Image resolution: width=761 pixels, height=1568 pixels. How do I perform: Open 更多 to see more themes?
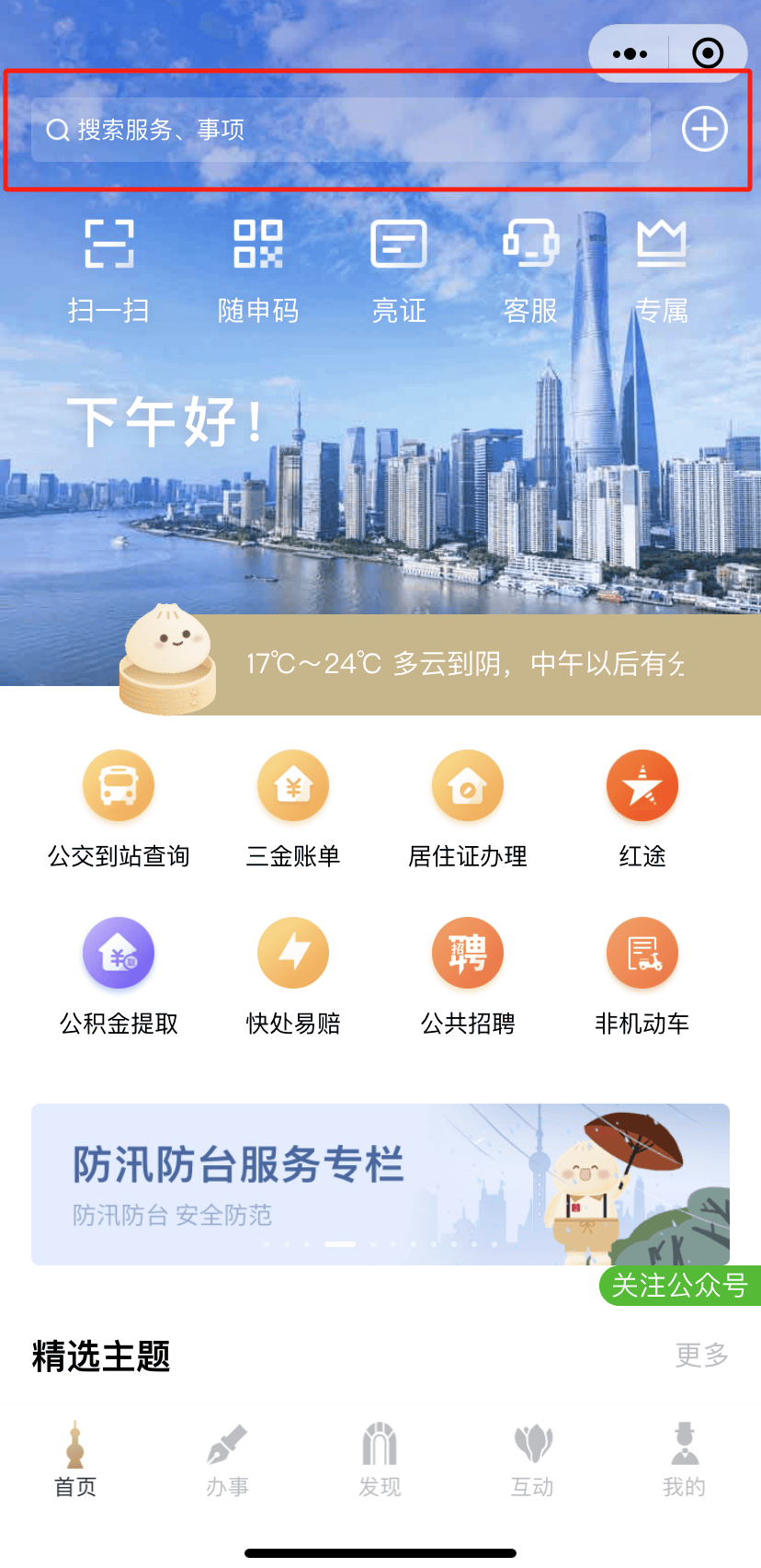(703, 1354)
